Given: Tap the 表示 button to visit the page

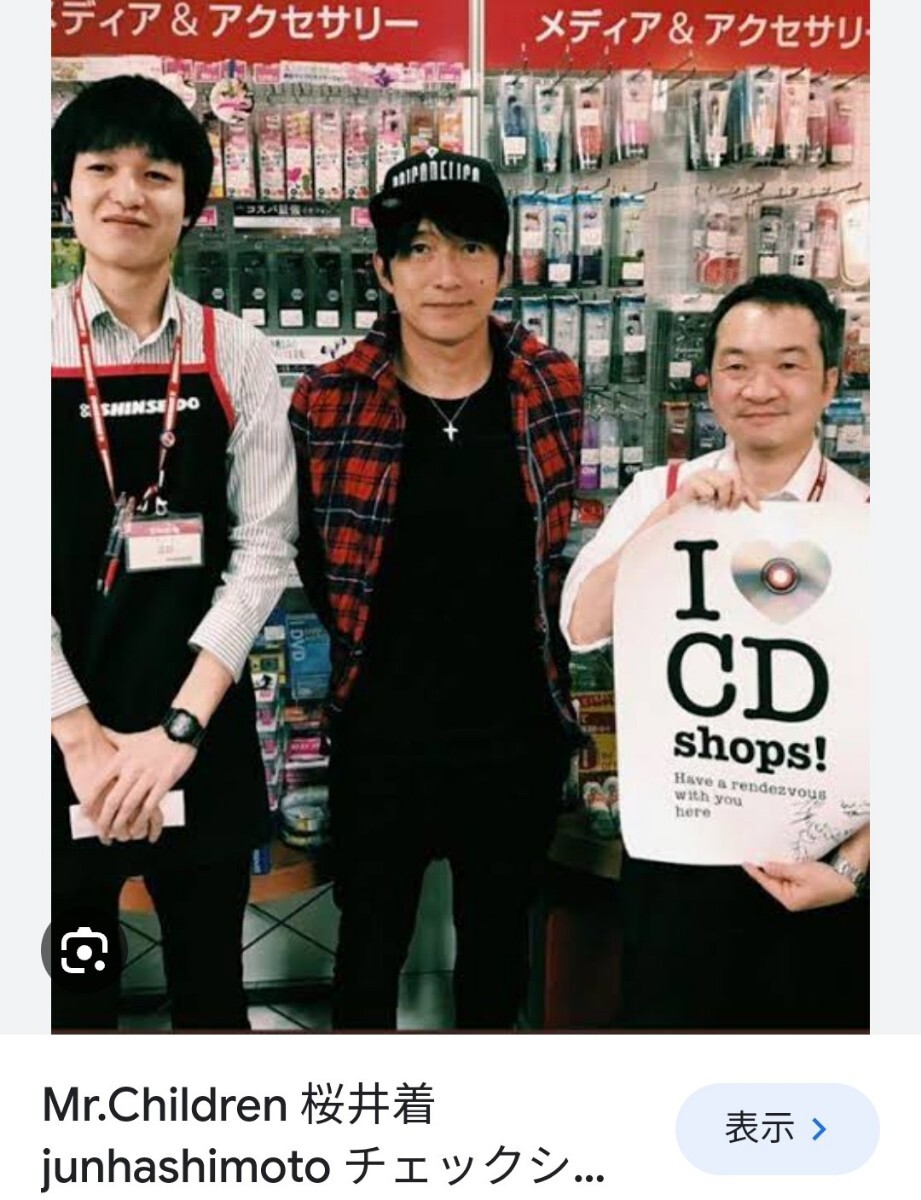Looking at the screenshot, I should coord(776,1129).
